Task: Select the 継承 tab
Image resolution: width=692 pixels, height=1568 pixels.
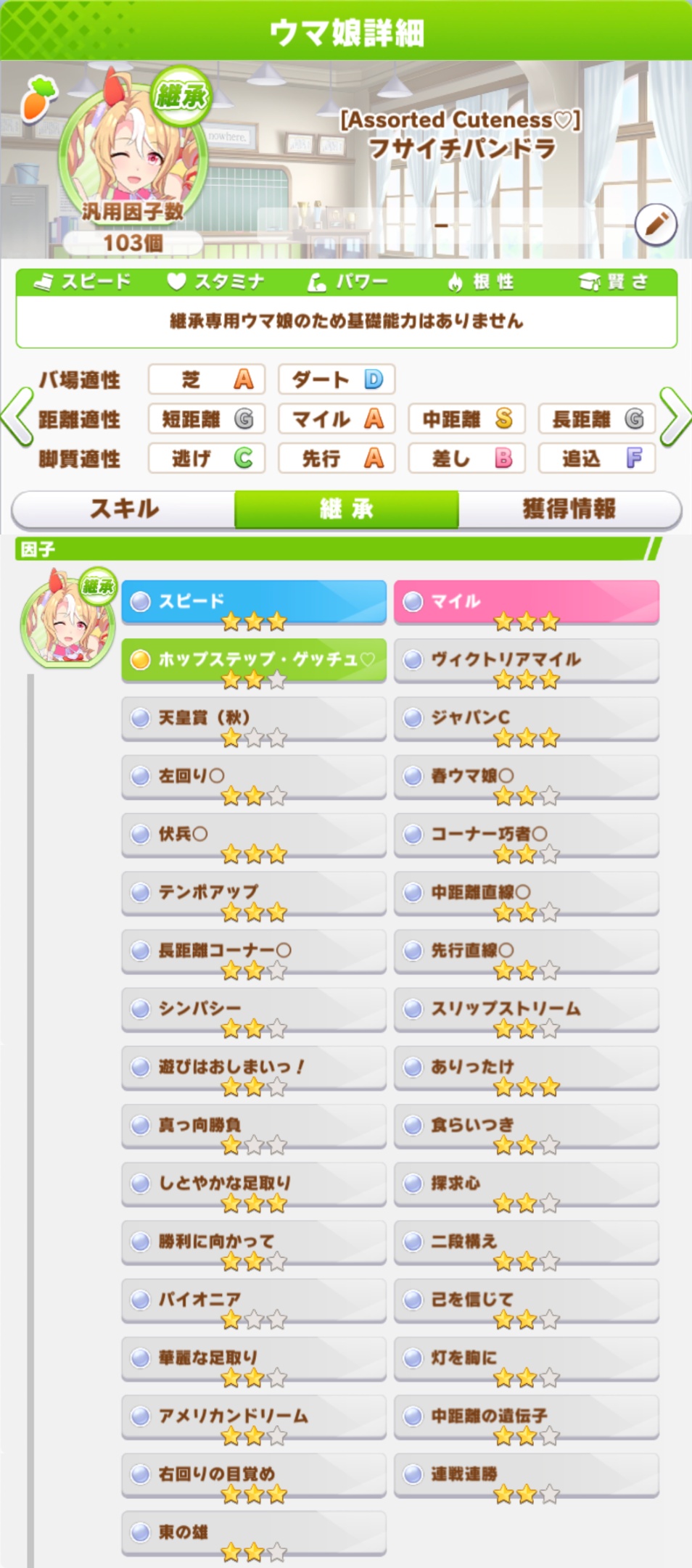Action: tap(346, 509)
